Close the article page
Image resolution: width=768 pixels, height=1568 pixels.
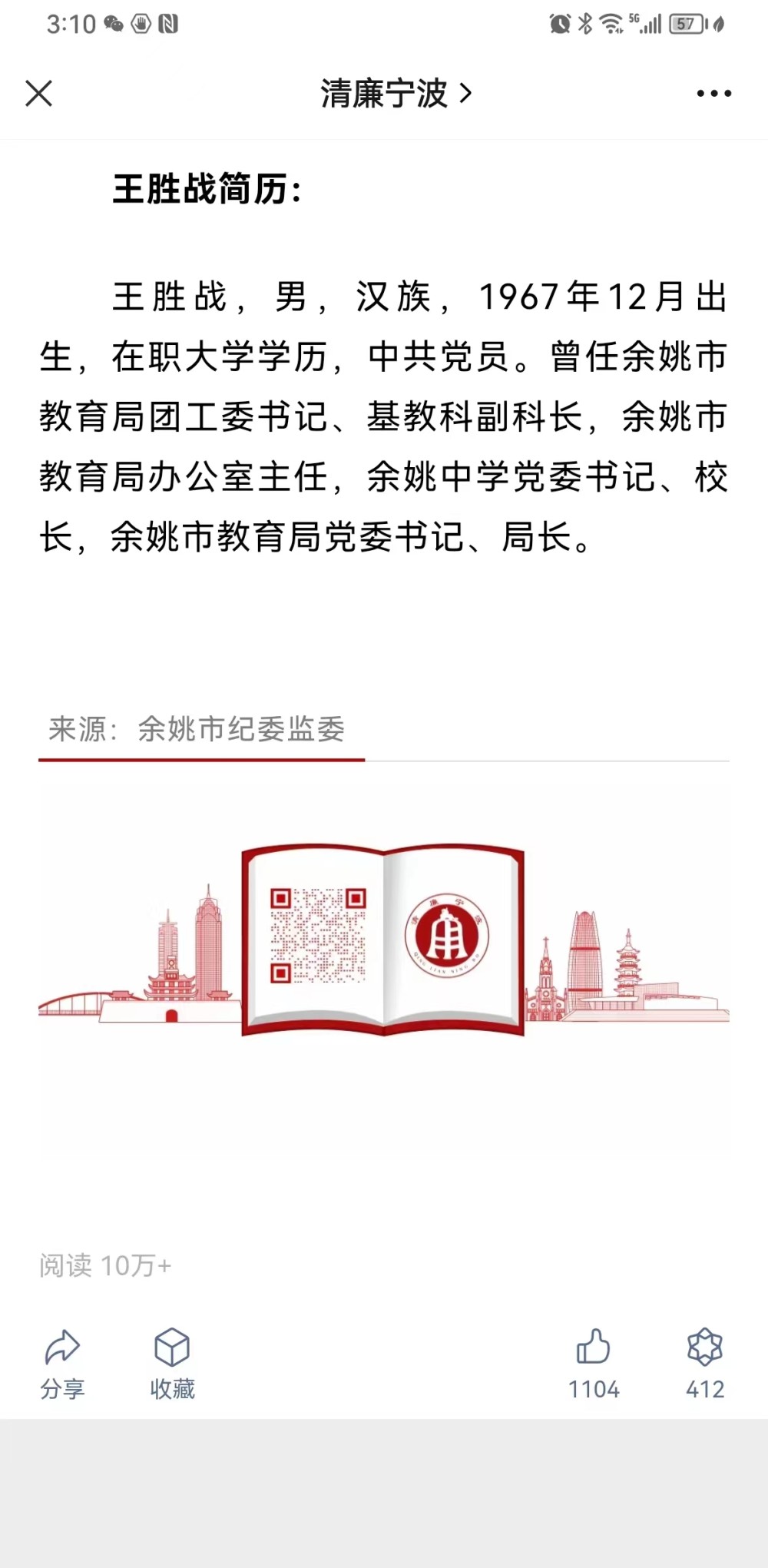[x=38, y=94]
